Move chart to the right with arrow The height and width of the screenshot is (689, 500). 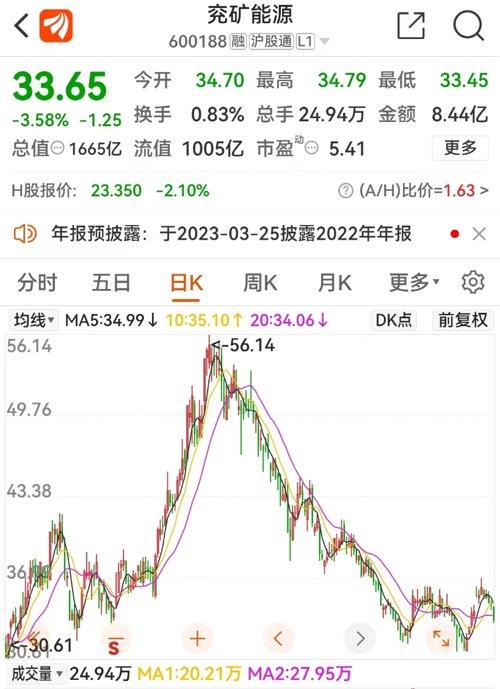coord(360,638)
